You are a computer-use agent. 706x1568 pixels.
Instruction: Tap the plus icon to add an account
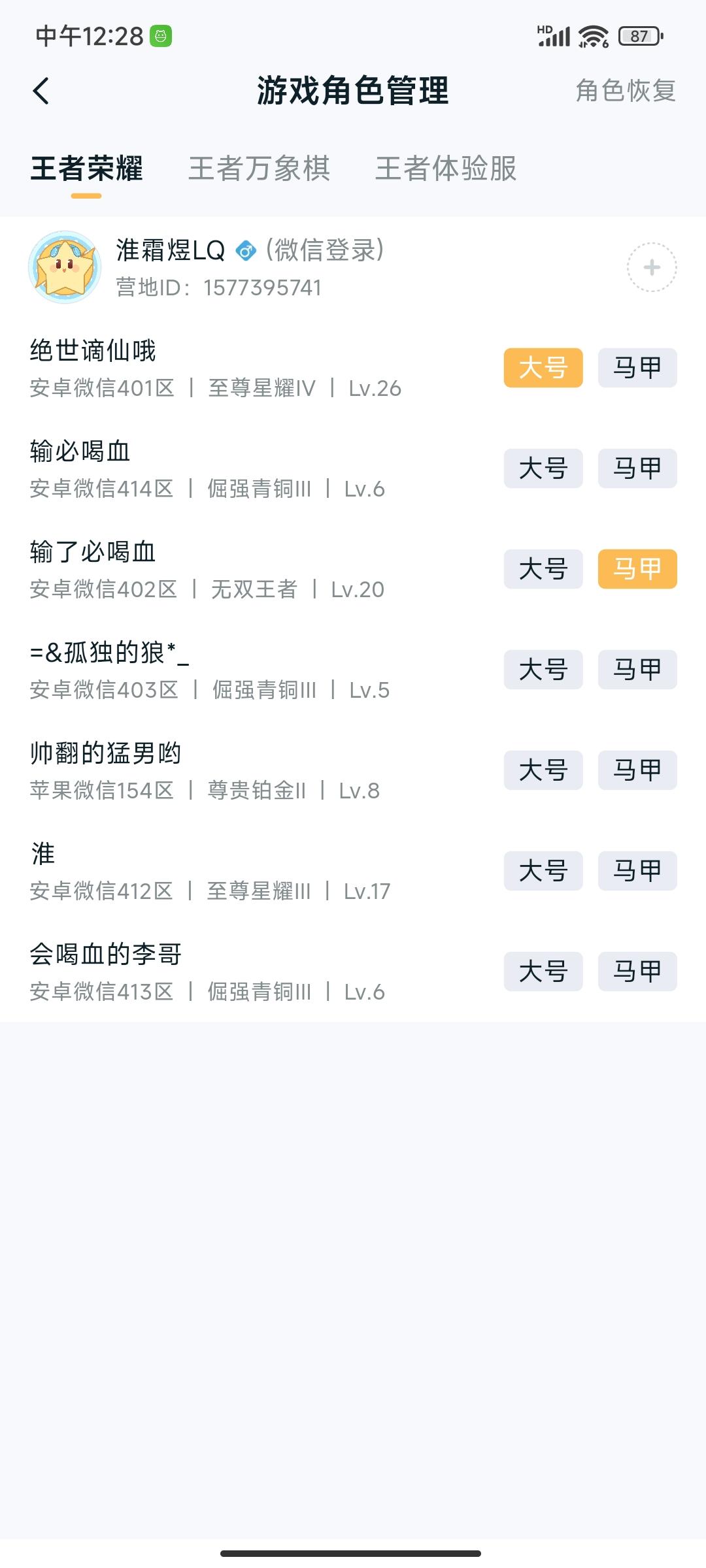(x=651, y=268)
